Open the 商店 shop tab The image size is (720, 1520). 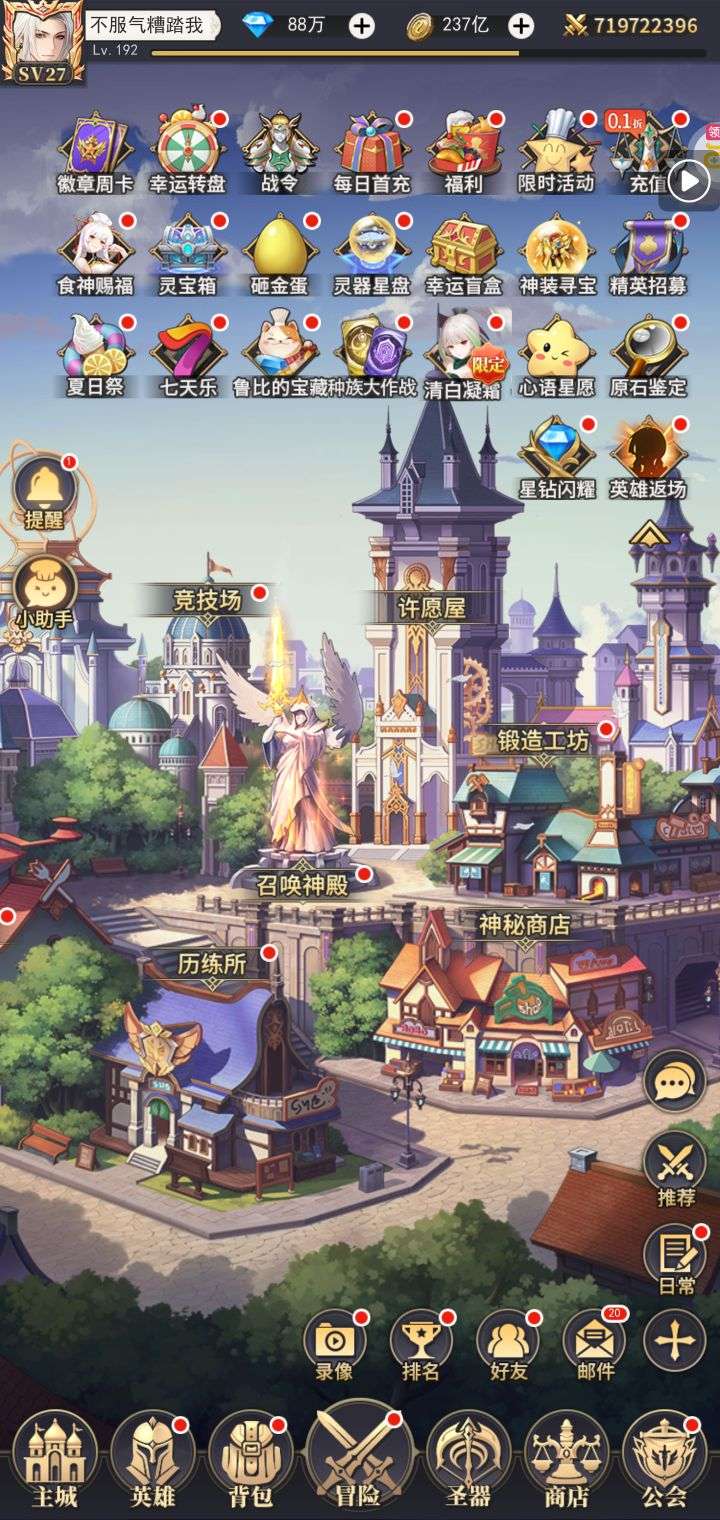(x=566, y=1460)
